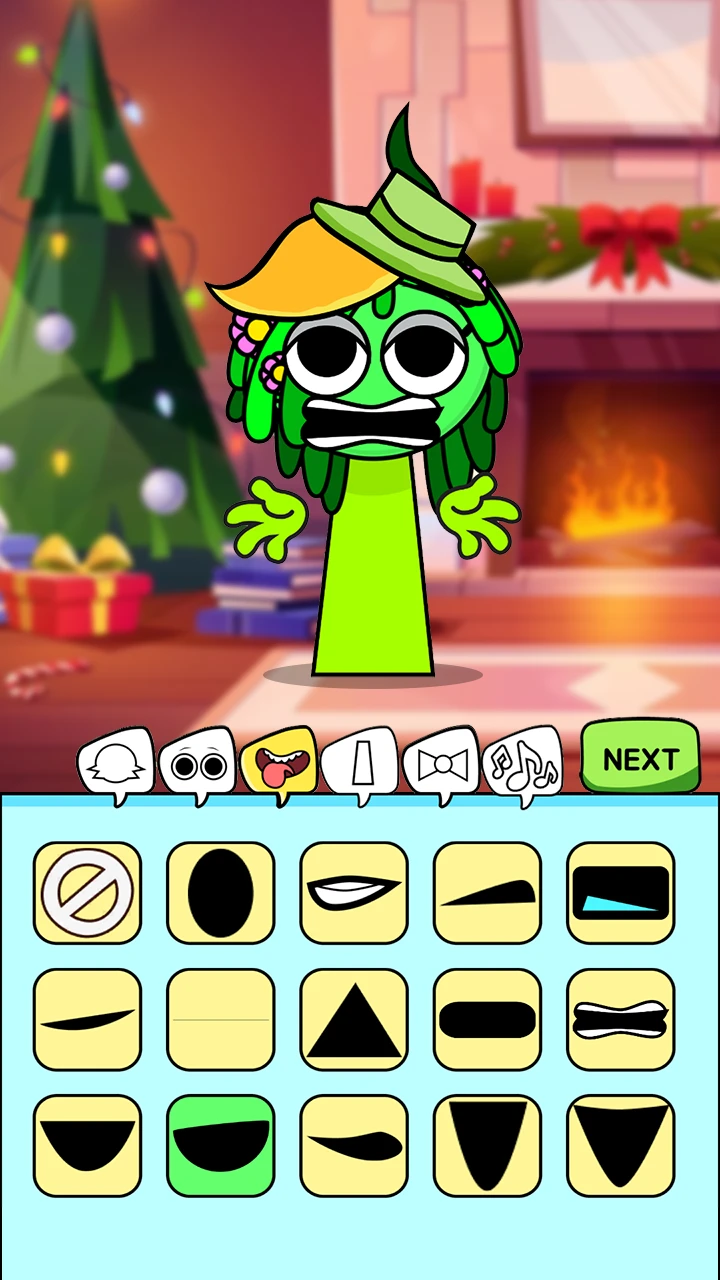
Task: Select the no-mouth option
Action: coord(87,893)
